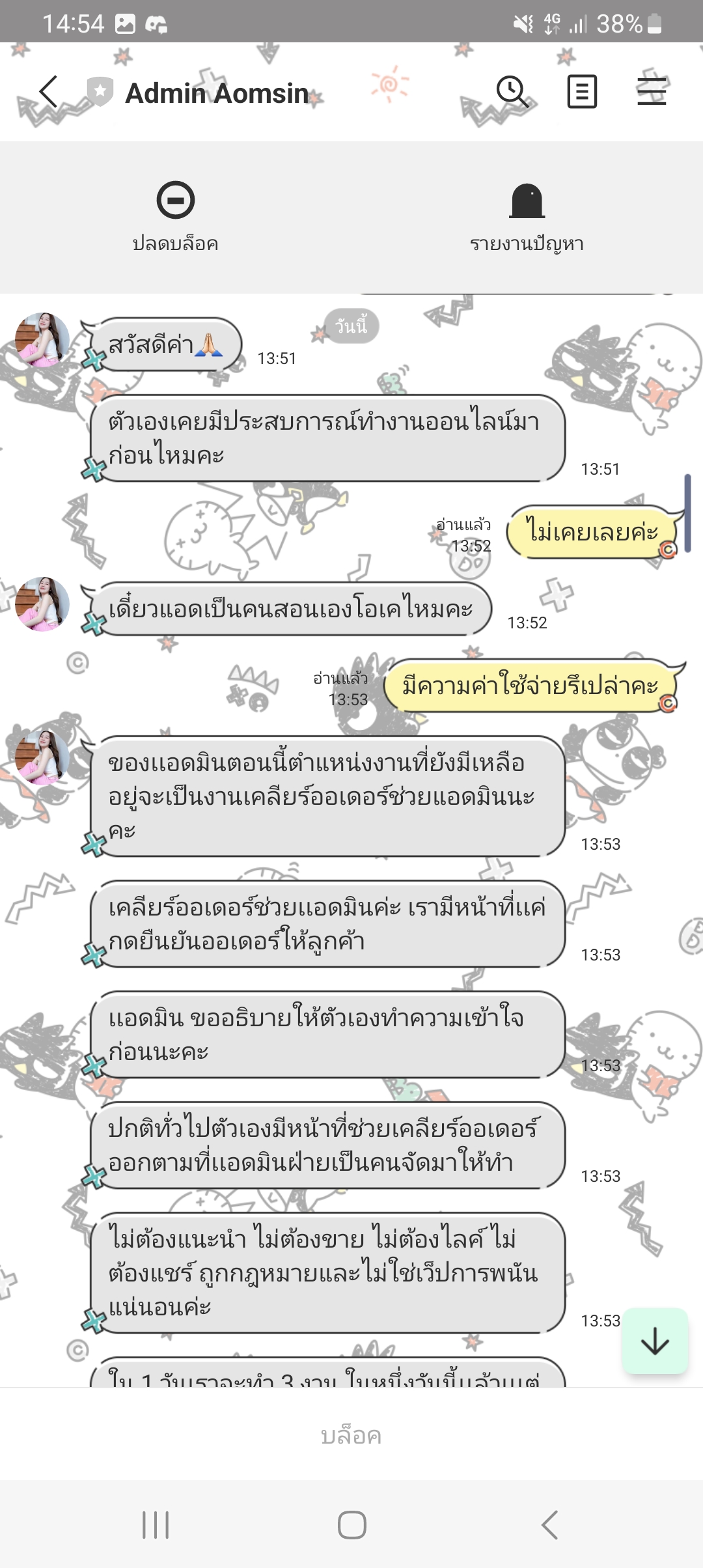Image resolution: width=703 pixels, height=1568 pixels.
Task: Tap the system home button
Action: [351, 1524]
